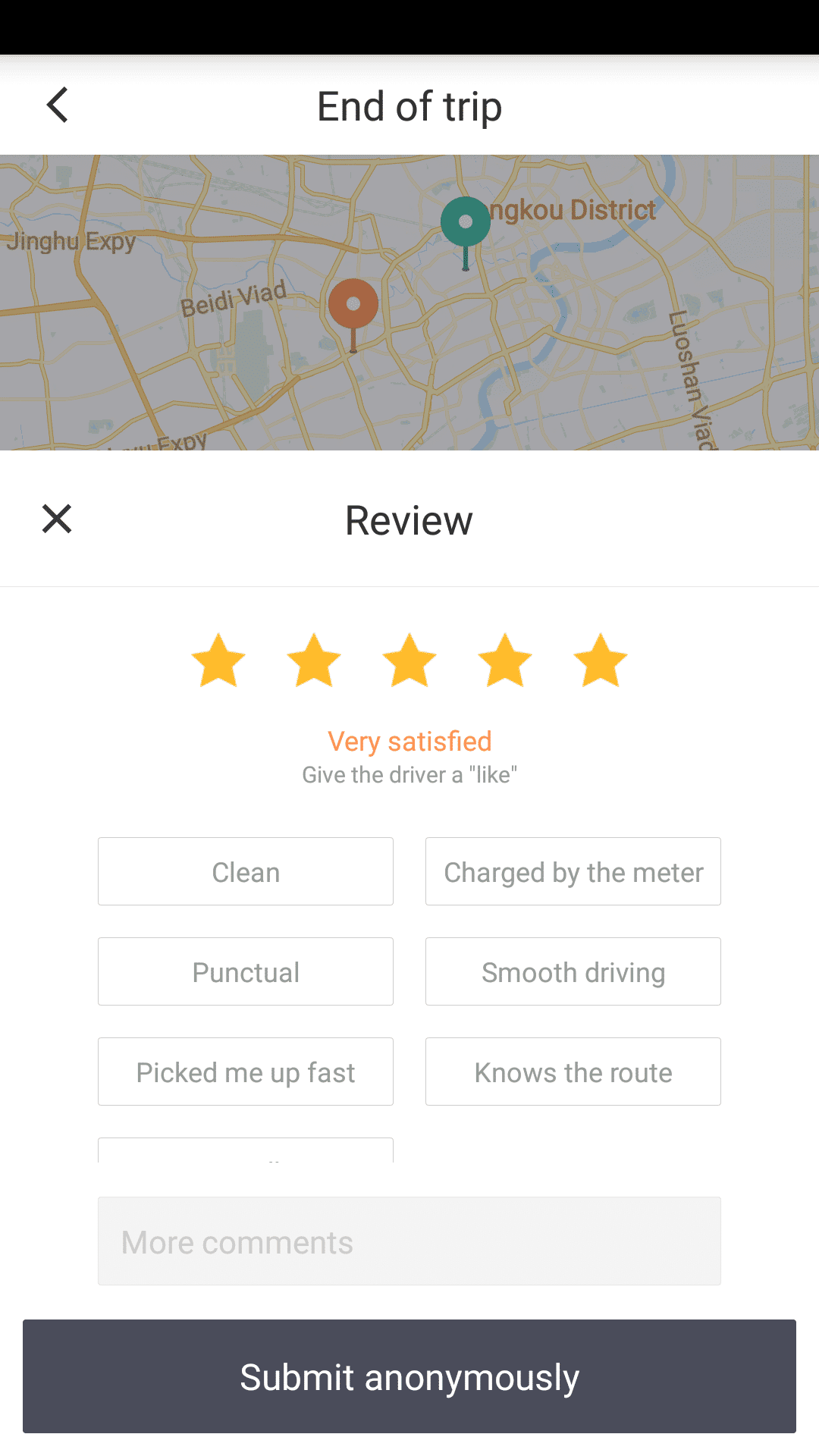This screenshot has height=1456, width=819.
Task: Set rating to three stars
Action: click(x=409, y=661)
